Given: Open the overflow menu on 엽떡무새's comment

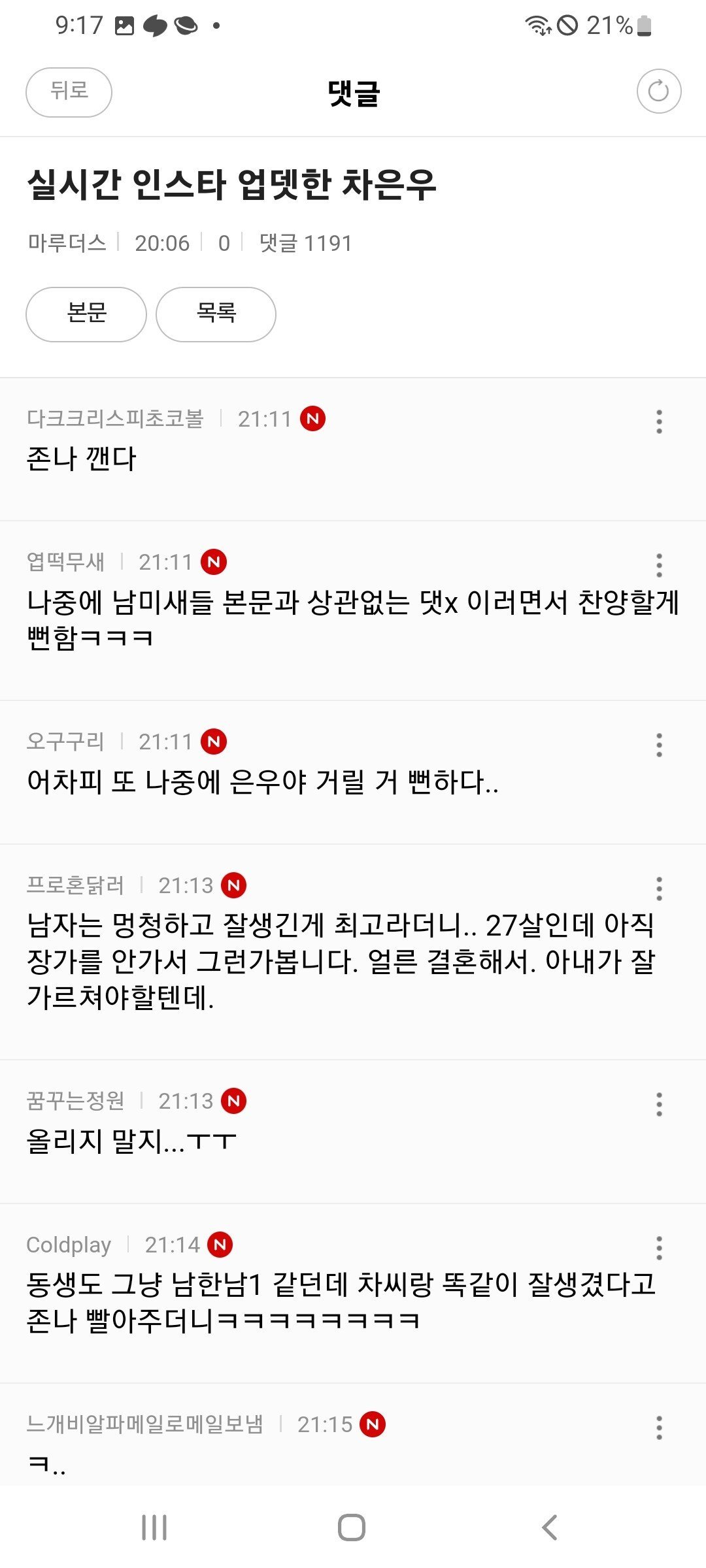Looking at the screenshot, I should pyautogui.click(x=660, y=562).
